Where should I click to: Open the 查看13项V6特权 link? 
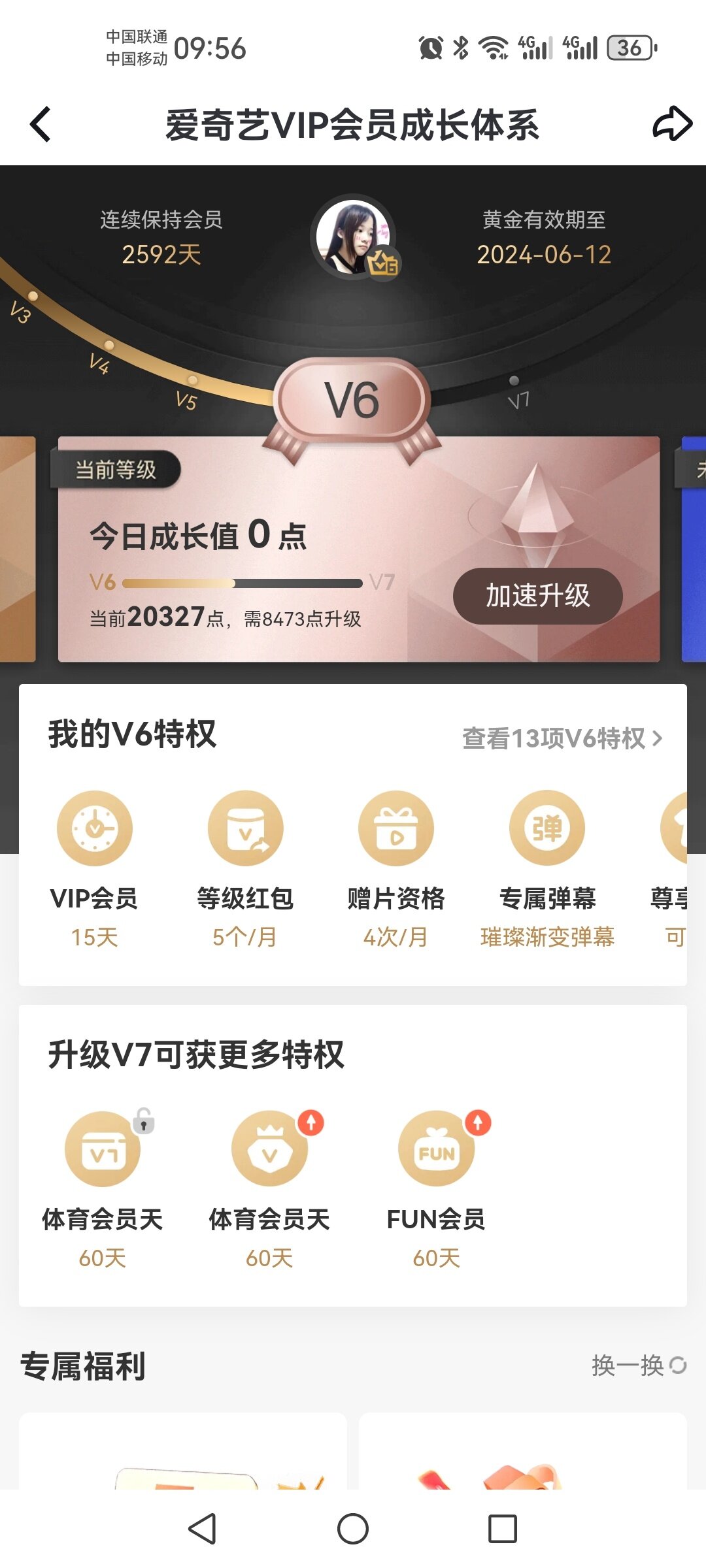(x=562, y=739)
